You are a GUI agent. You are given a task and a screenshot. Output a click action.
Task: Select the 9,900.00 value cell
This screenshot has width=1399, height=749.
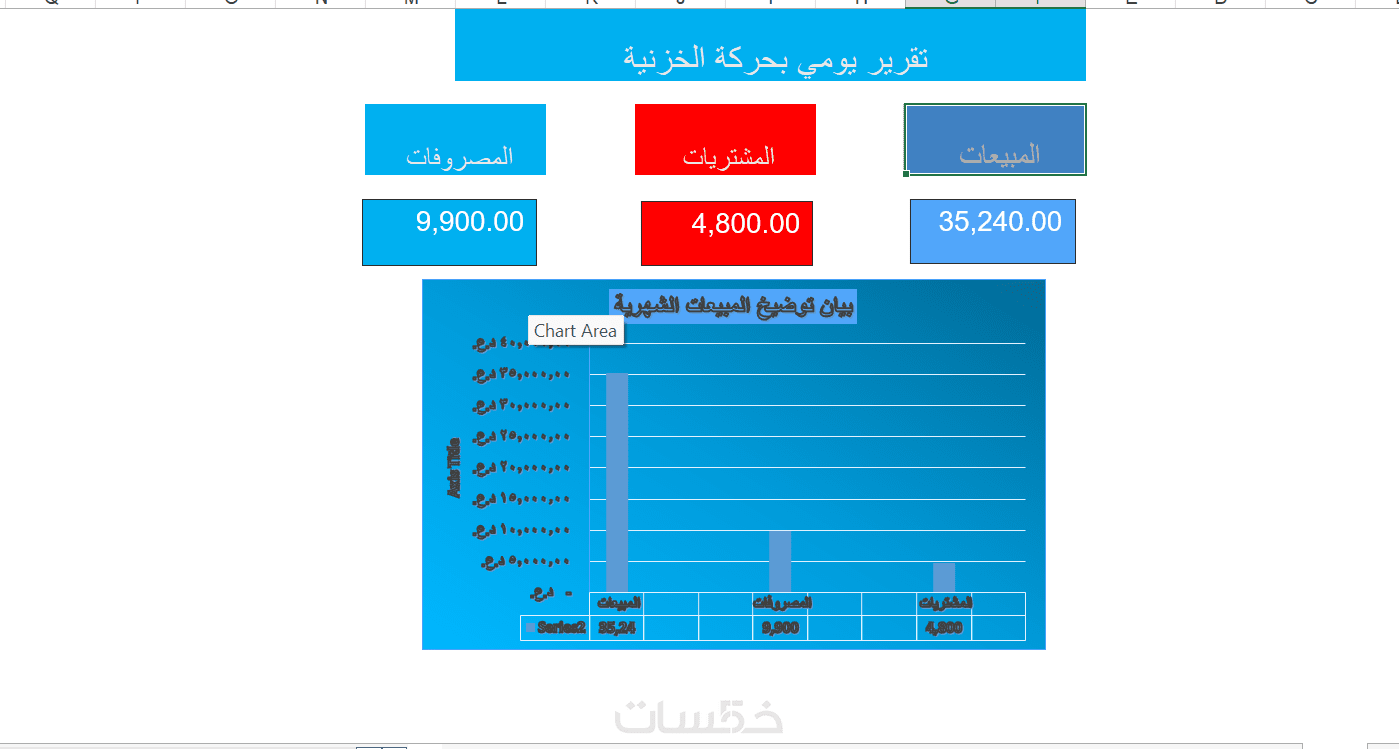pyautogui.click(x=449, y=233)
